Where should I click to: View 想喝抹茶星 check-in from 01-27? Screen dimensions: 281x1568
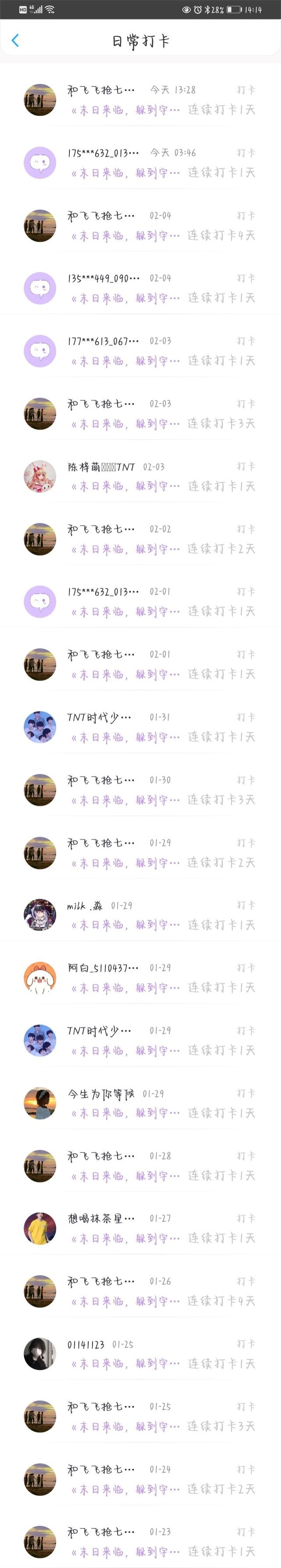pos(140,1228)
